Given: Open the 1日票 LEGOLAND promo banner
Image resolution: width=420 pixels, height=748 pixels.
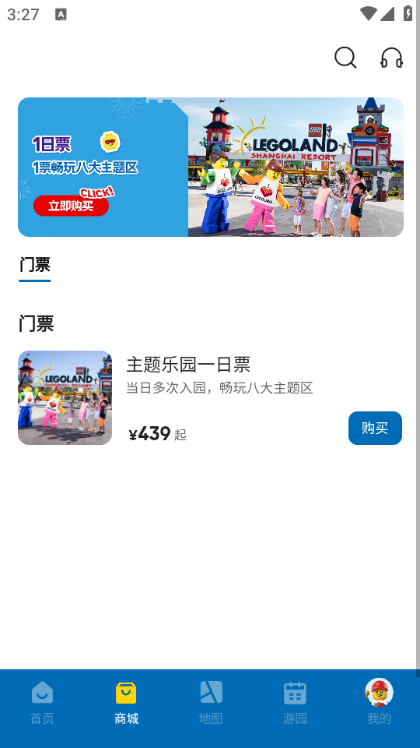Looking at the screenshot, I should click(x=210, y=167).
